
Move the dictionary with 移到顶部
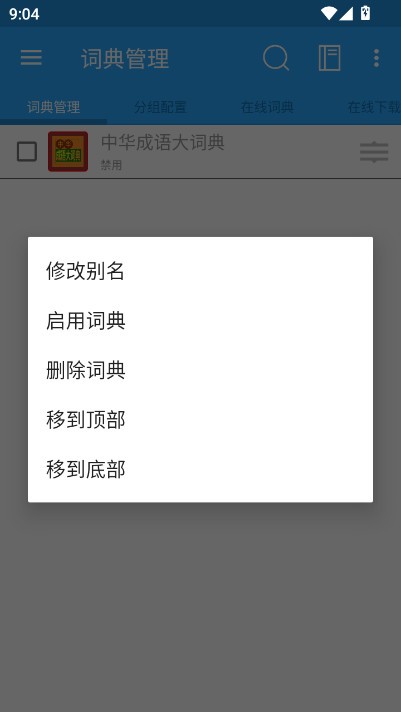coord(200,420)
